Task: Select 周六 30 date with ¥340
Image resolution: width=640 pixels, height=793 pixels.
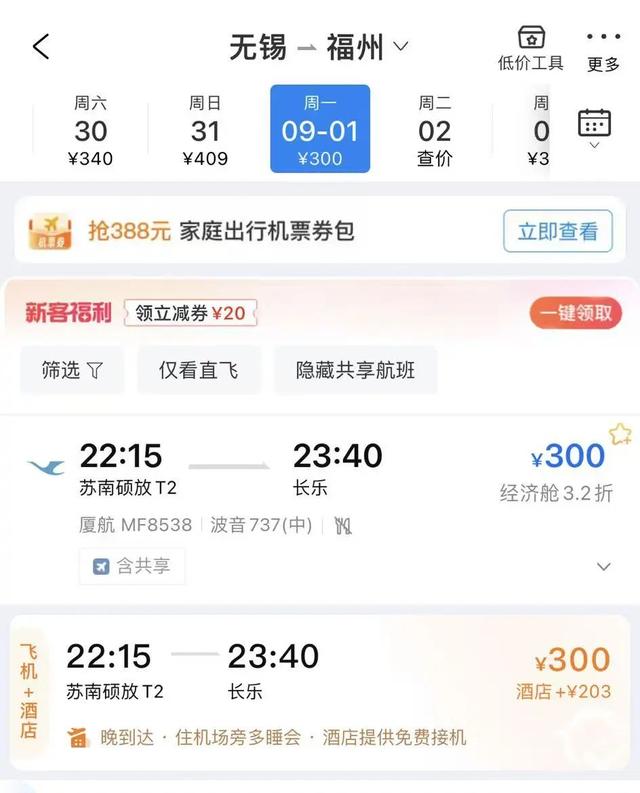Action: tap(91, 130)
